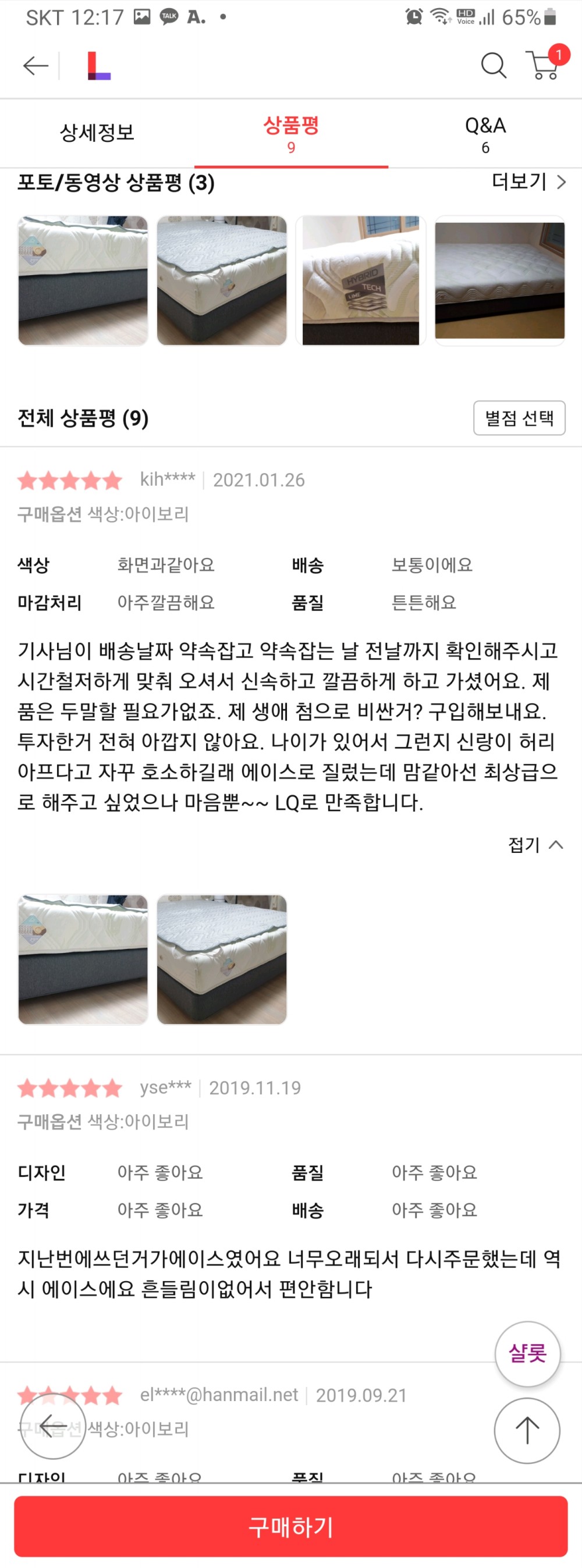582x1568 pixels.
Task: Tap 더보기 for more photo reviews
Action: [528, 182]
